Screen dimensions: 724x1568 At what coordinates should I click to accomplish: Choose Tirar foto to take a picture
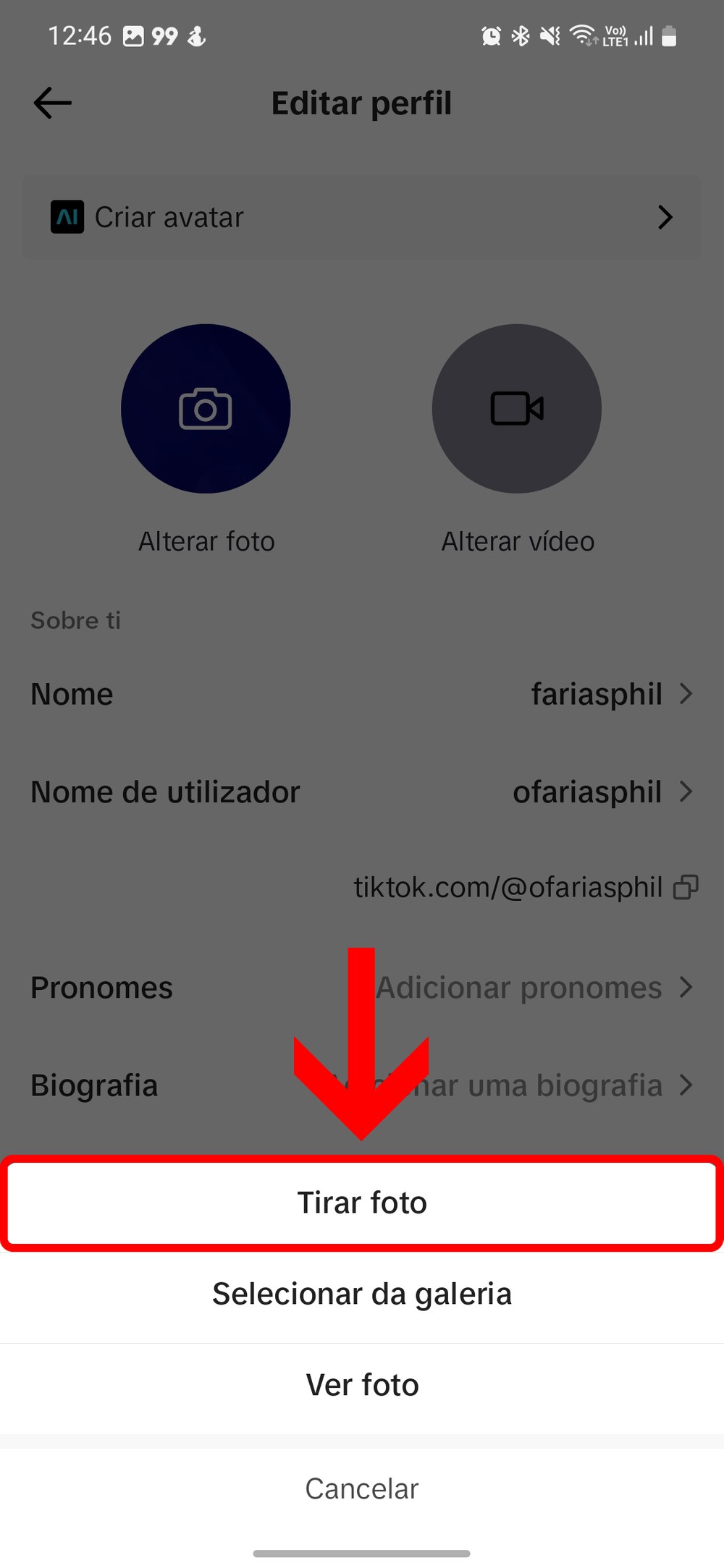click(362, 1203)
